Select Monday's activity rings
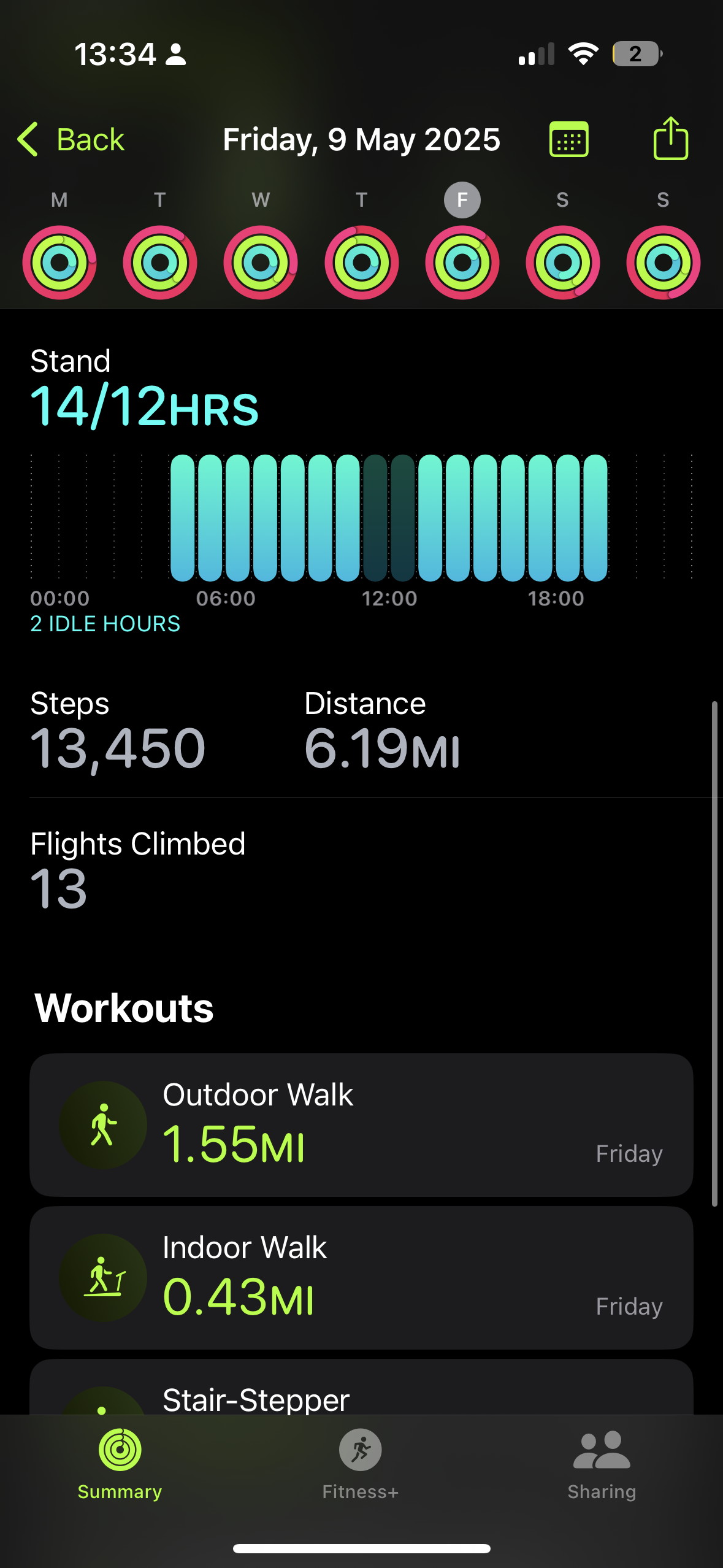The image size is (723, 1568). point(59,262)
